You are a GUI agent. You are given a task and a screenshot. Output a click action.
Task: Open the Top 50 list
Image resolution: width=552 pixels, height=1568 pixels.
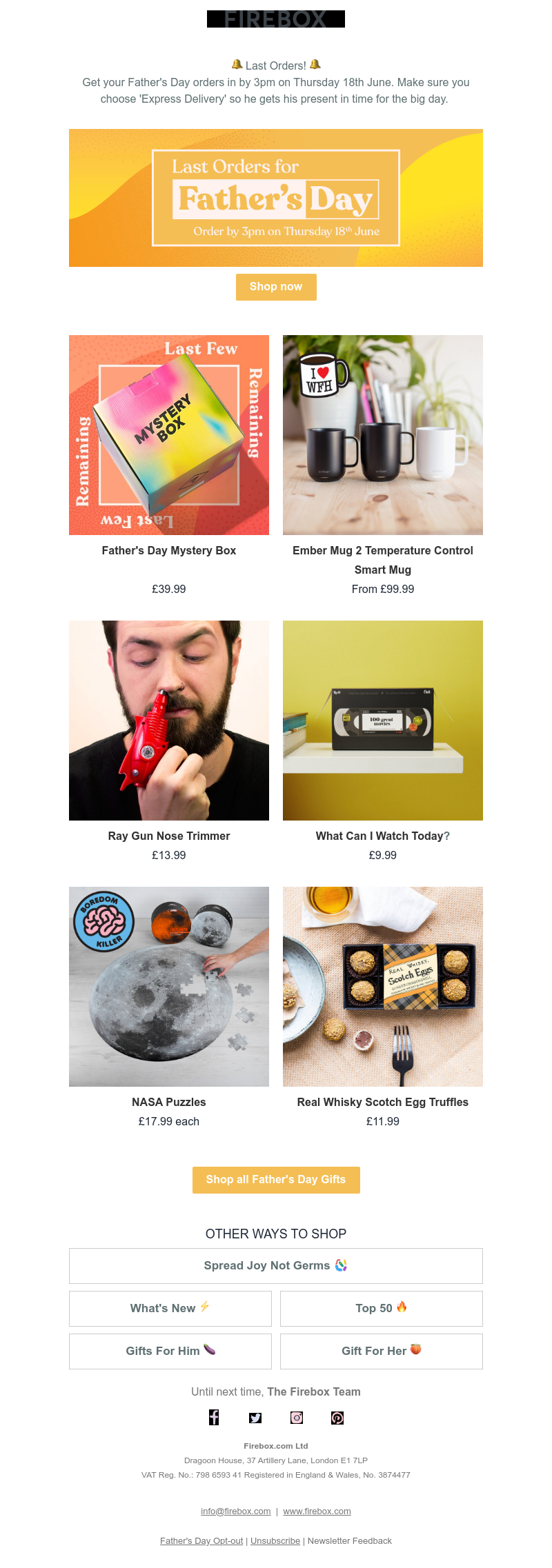click(382, 1308)
